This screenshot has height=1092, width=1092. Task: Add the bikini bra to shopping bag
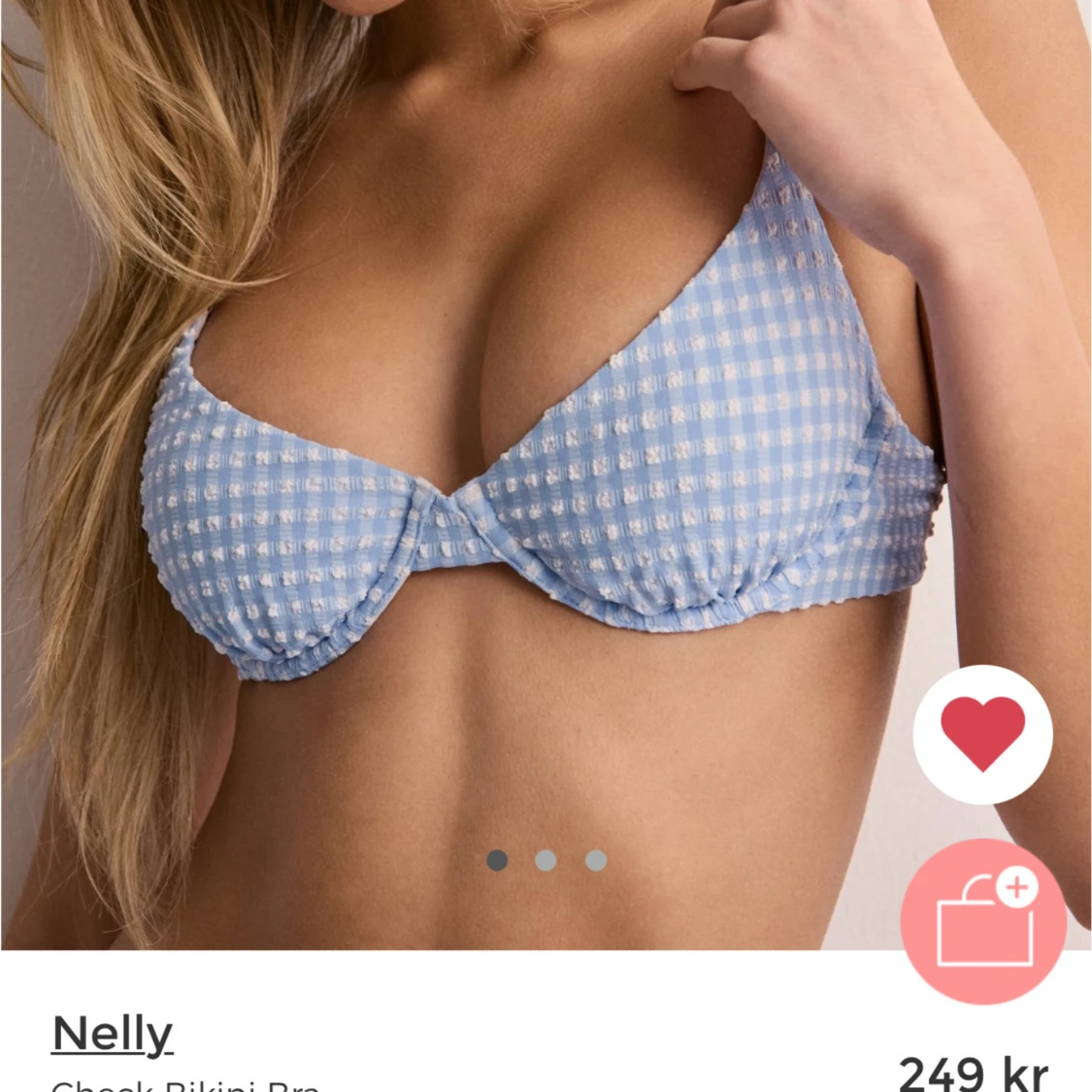(983, 921)
